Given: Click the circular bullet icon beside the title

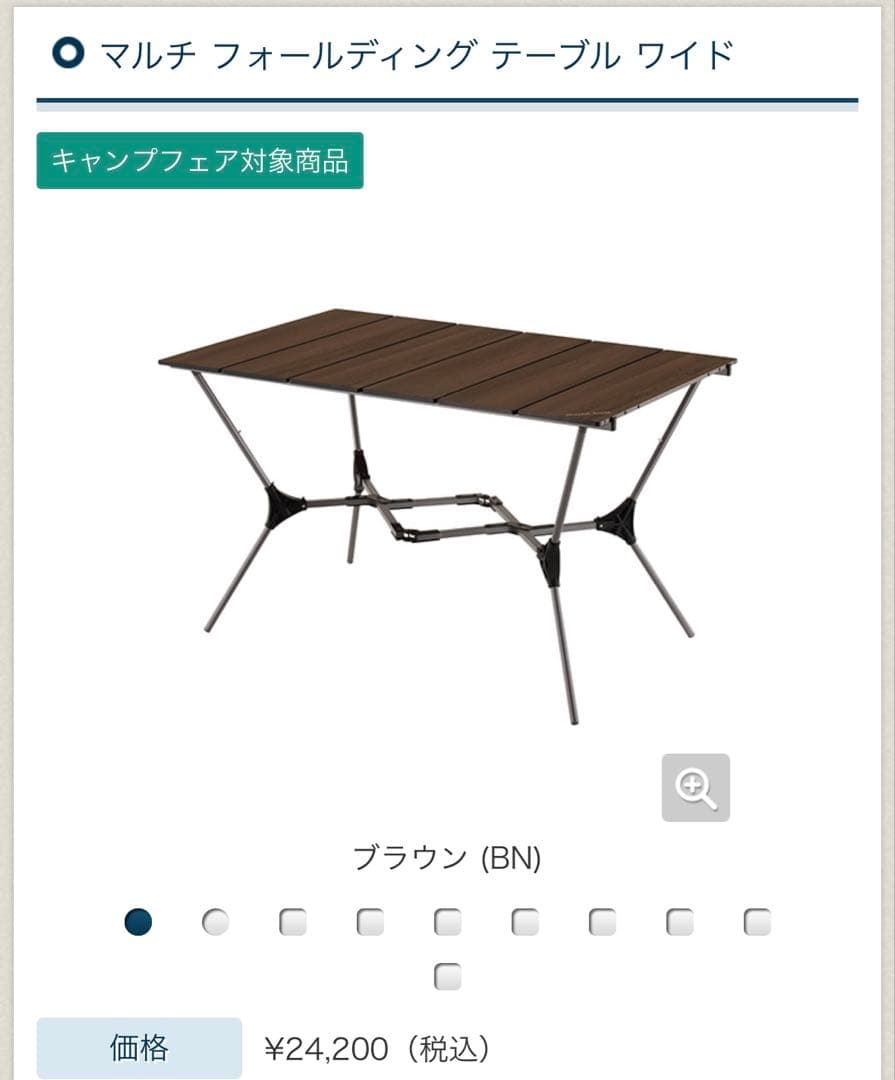Looking at the screenshot, I should 67,52.
